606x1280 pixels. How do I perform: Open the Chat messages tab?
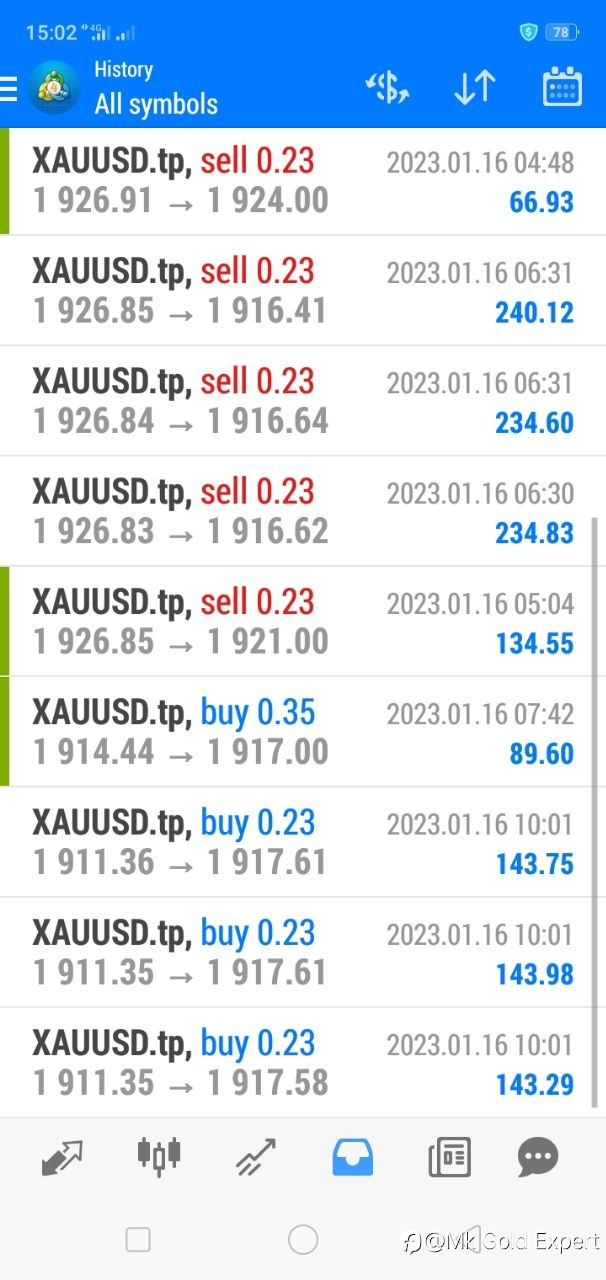pos(538,1158)
